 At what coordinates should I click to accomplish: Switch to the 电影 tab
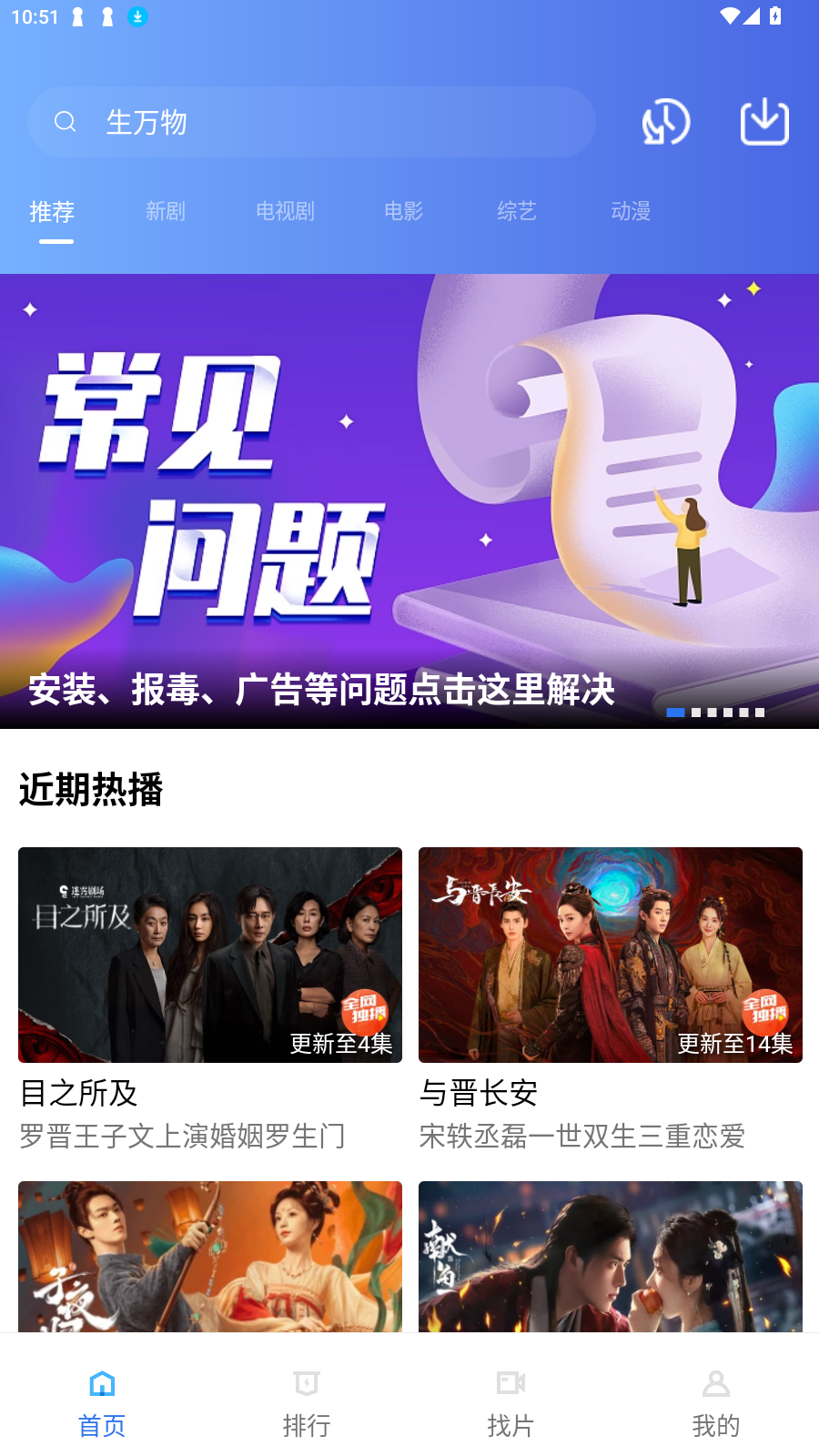click(403, 211)
